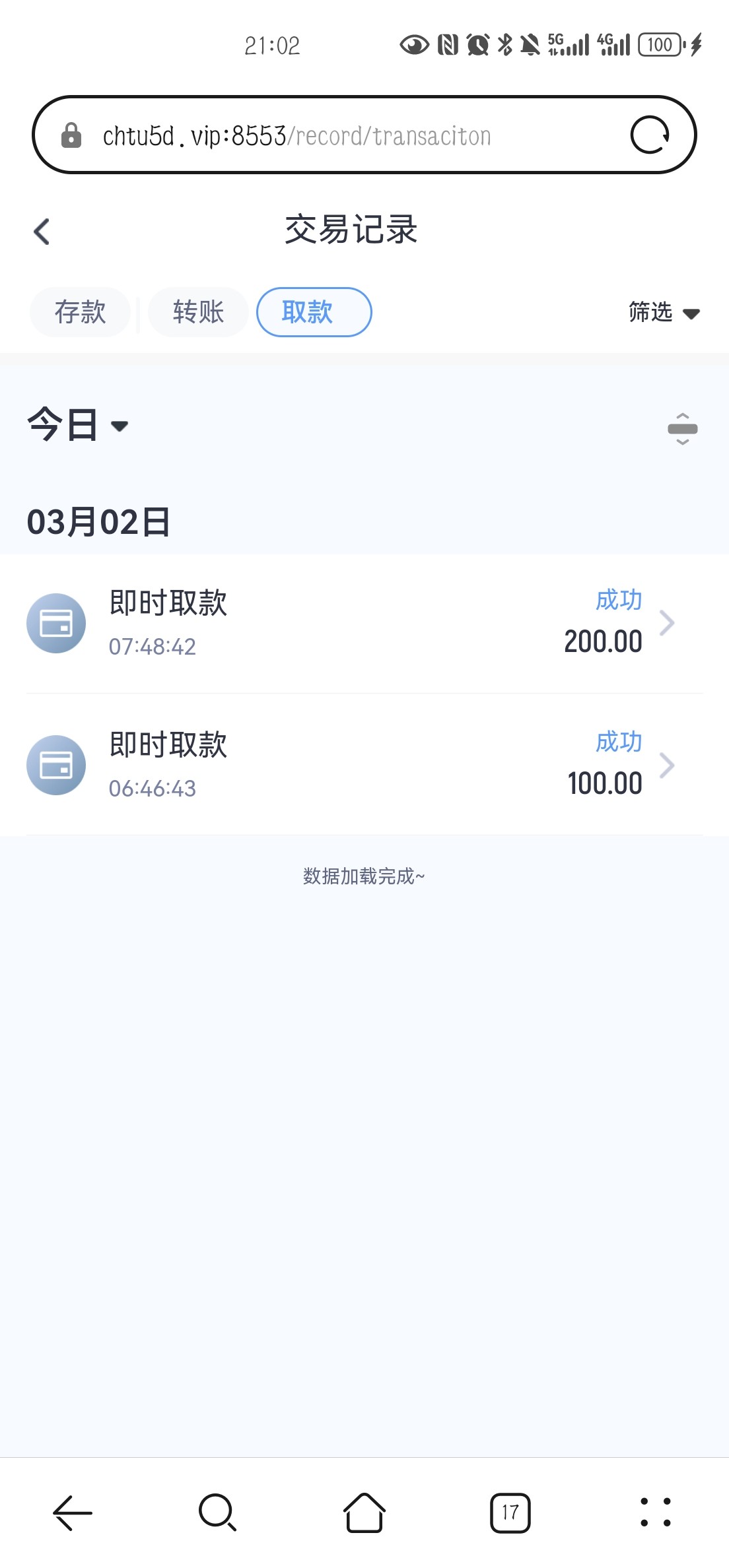This screenshot has height=1568, width=729.
Task: Open the 200.00 withdrawal at 07:48:42
Action: (364, 624)
